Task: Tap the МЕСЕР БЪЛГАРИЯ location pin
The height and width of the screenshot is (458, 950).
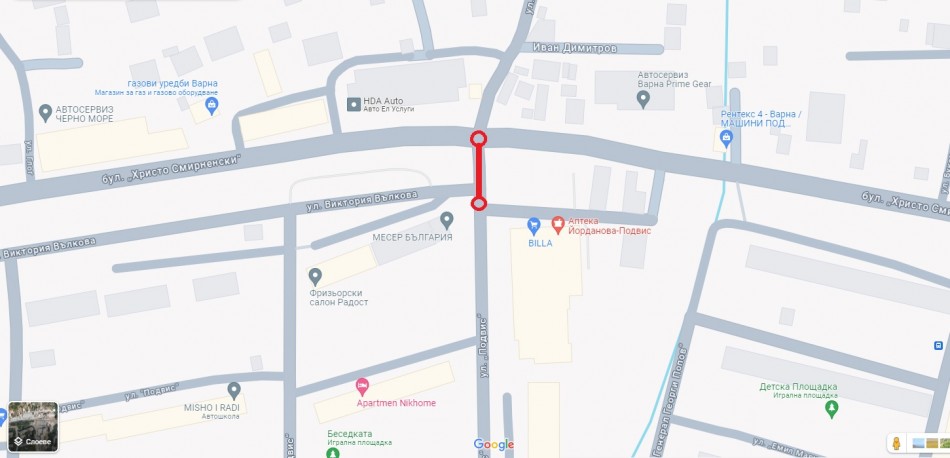Action: 447,220
